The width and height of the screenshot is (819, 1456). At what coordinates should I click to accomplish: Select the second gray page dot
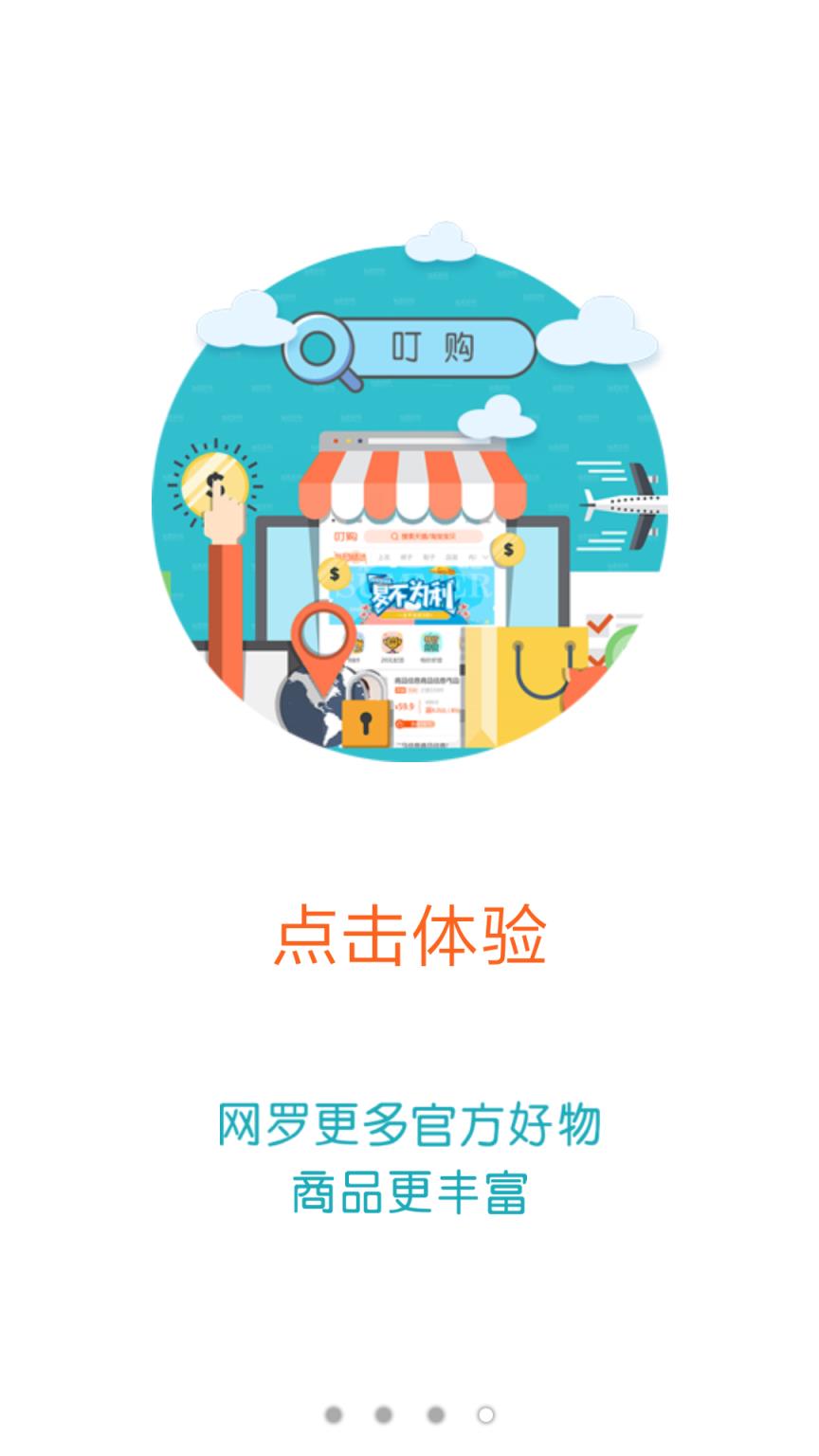381,1412
